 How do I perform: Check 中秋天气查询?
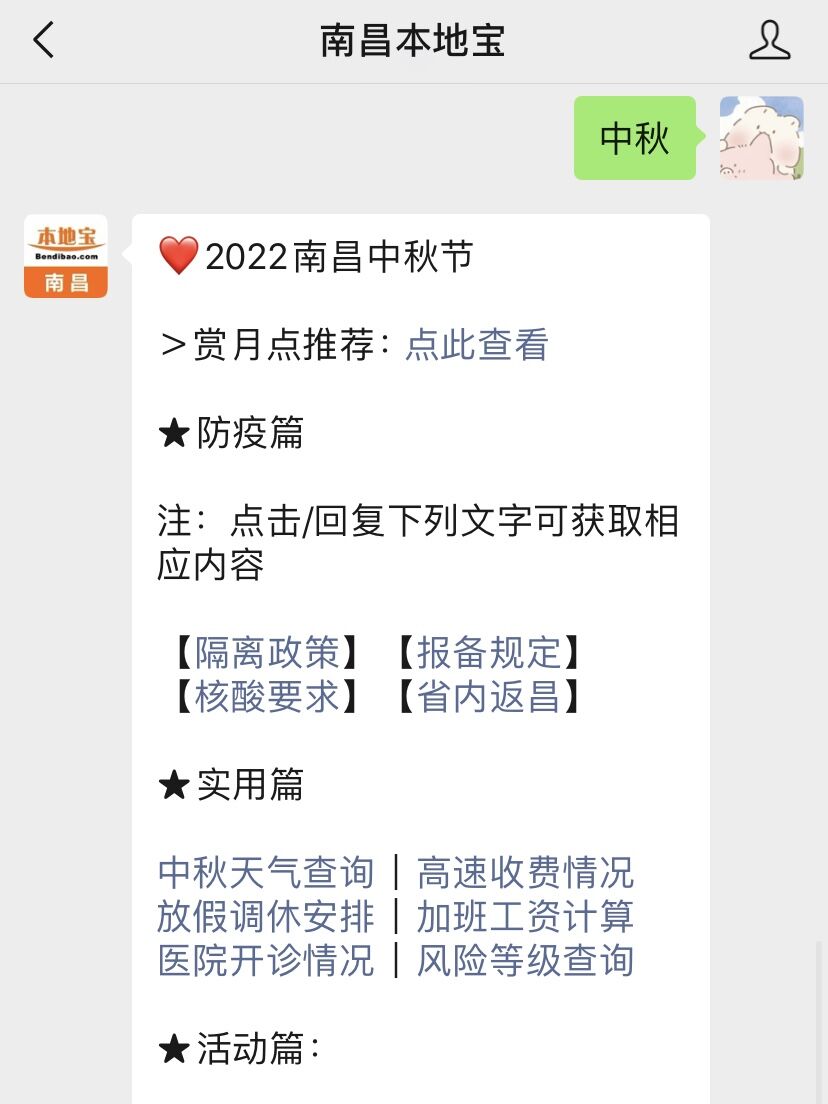(x=266, y=873)
